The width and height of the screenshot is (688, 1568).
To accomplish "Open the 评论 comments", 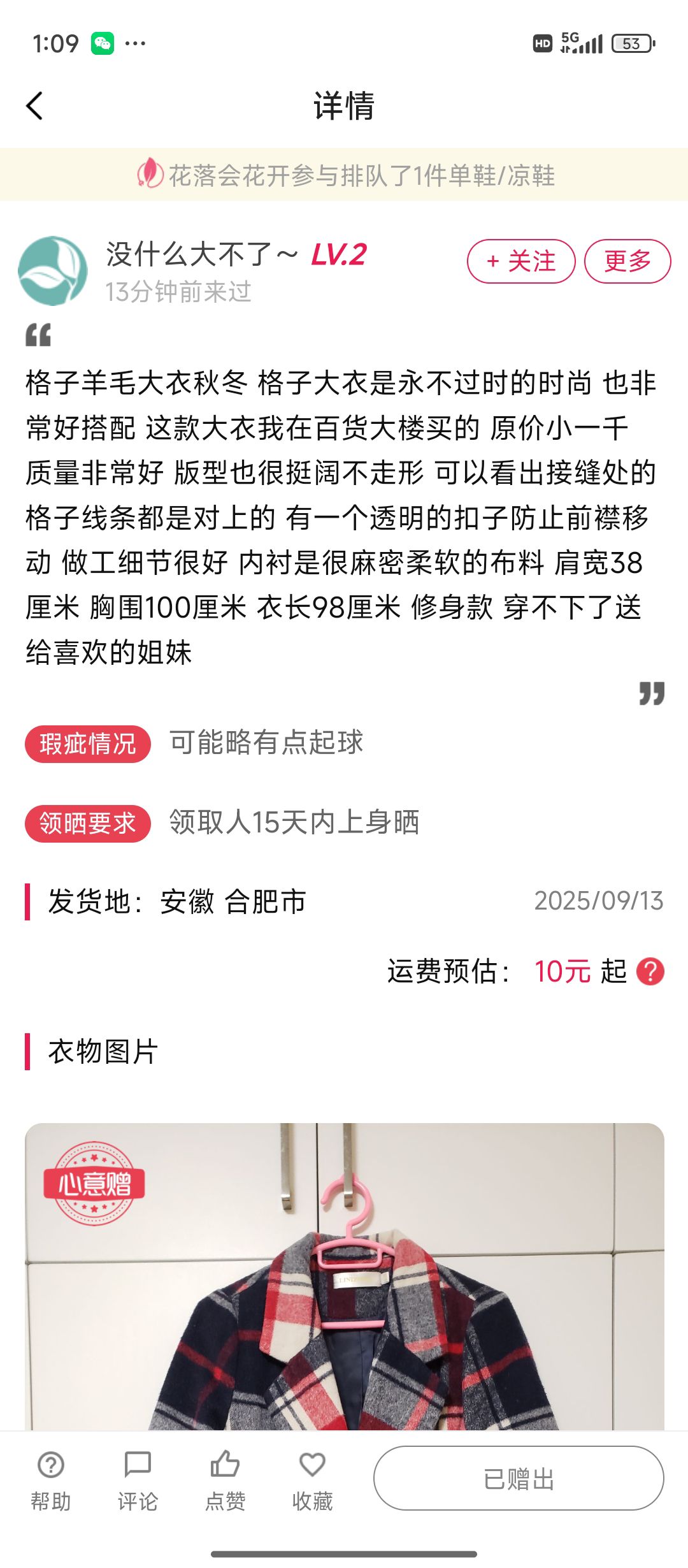I will point(138,1481).
